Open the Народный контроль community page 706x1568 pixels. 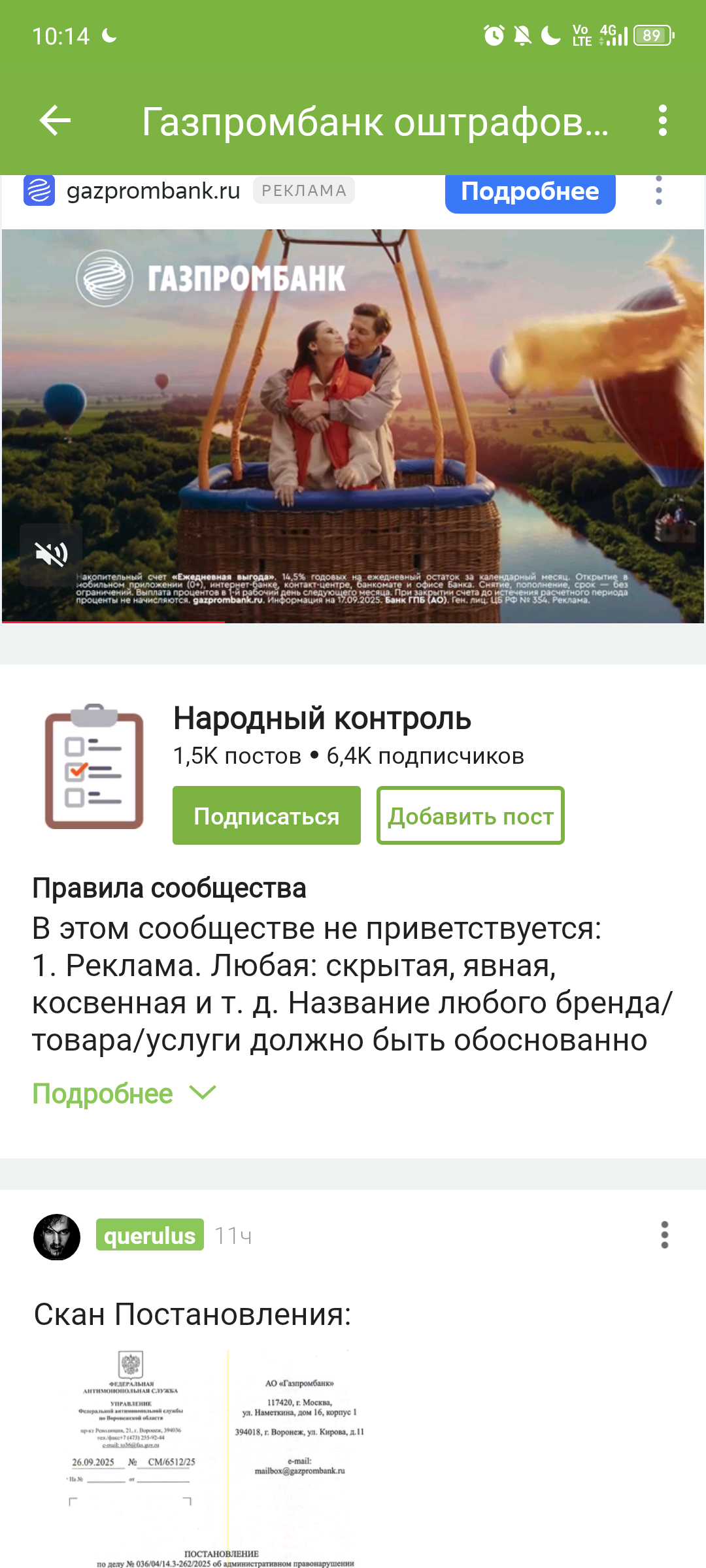pos(322,719)
